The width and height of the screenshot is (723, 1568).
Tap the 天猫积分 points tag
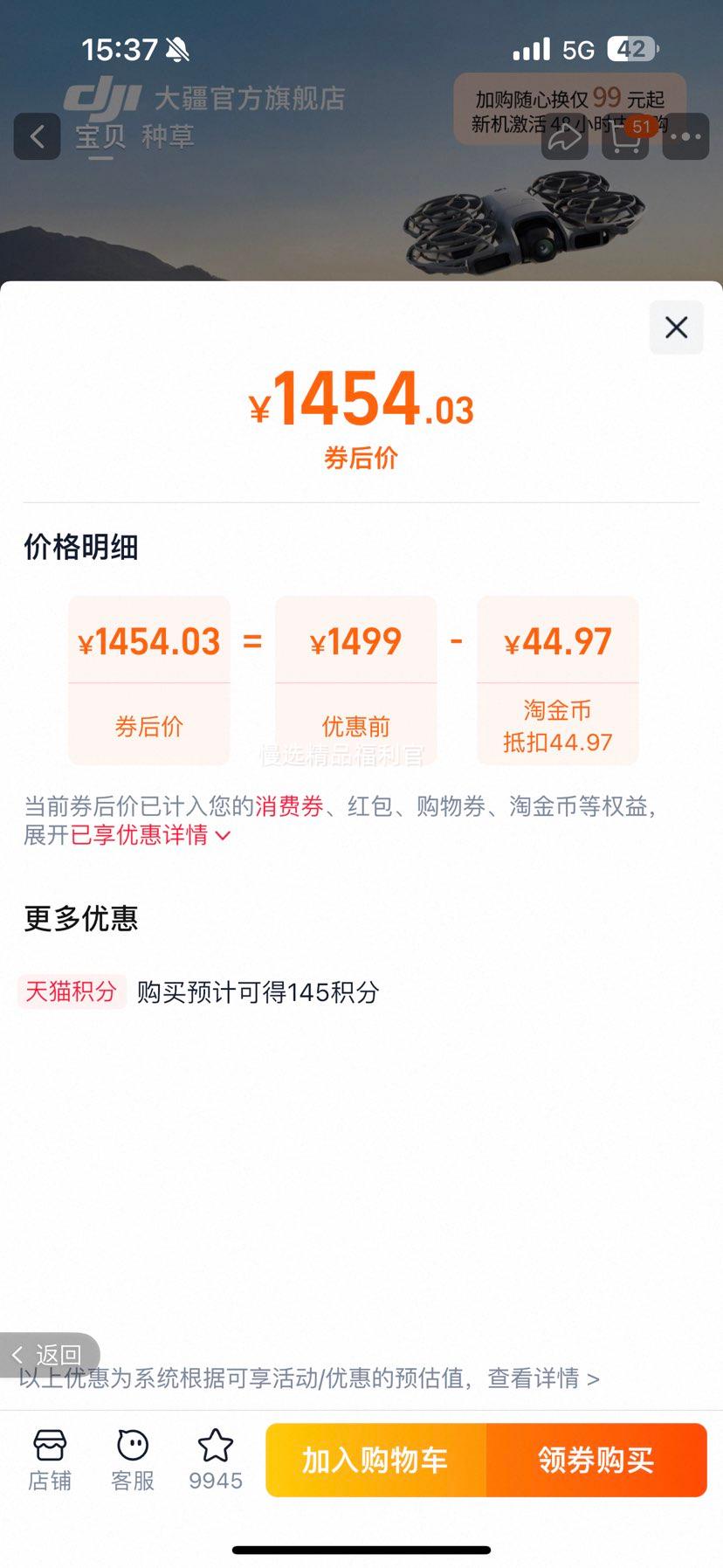tap(72, 992)
